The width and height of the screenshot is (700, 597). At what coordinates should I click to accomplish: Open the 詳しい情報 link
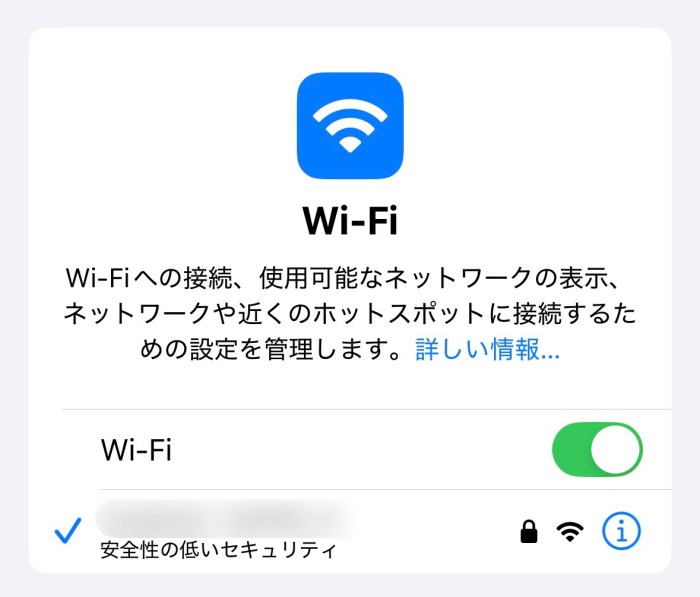click(488, 351)
